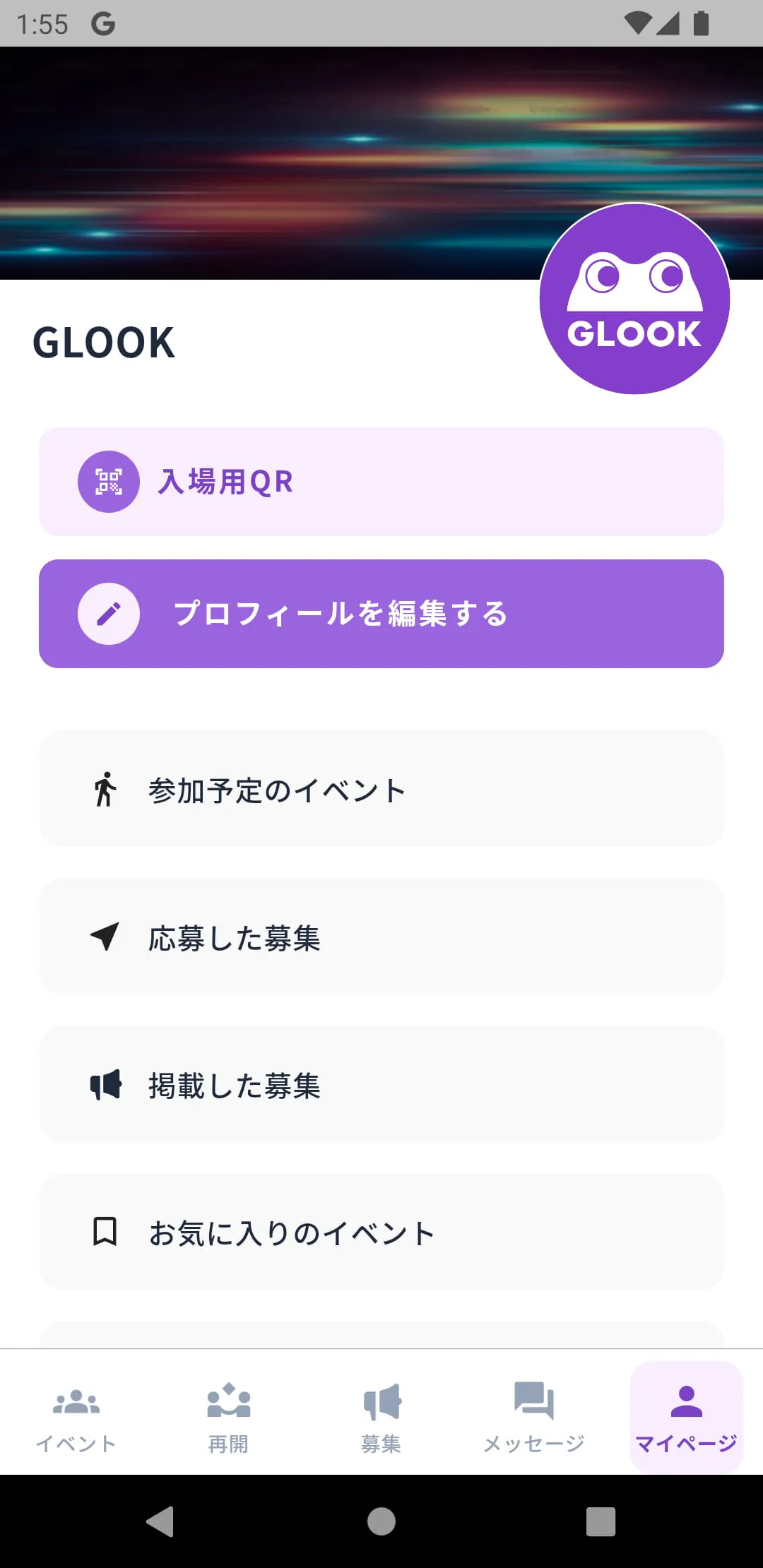The width and height of the screenshot is (763, 1568).
Task: Select the pencil icon on the profile button
Action: 107,613
